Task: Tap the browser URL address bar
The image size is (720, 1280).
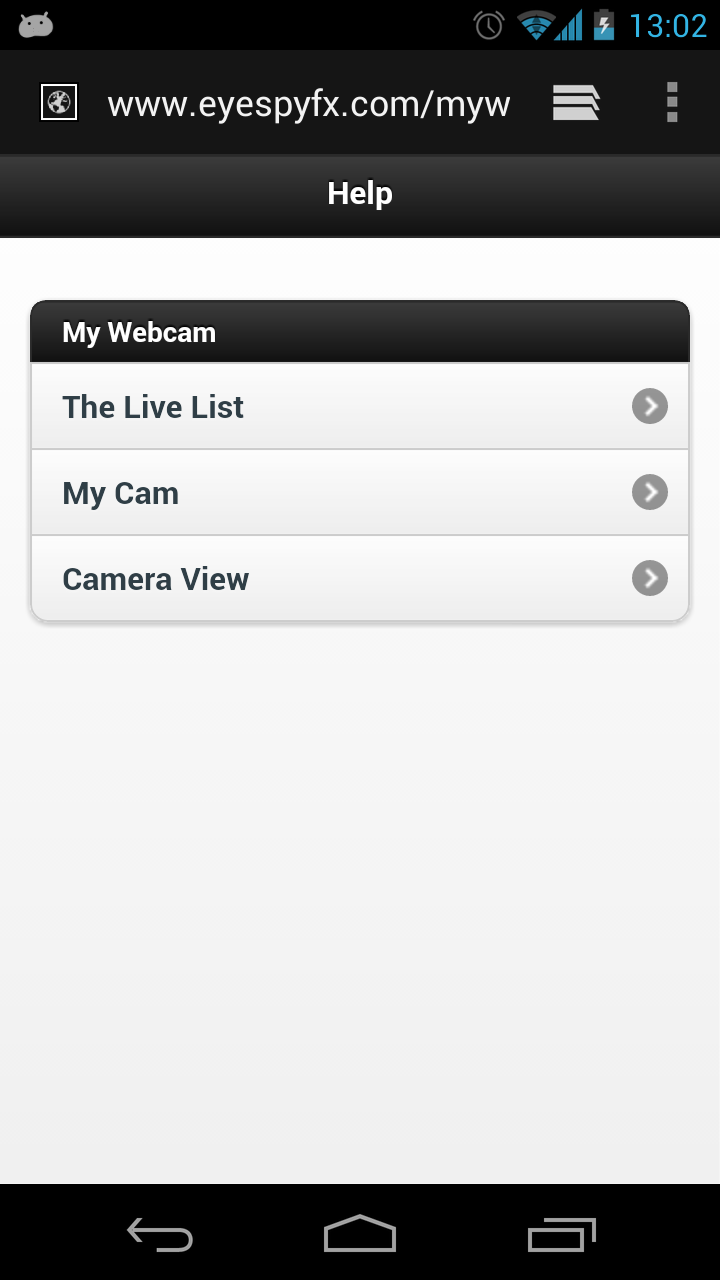Action: pyautogui.click(x=308, y=103)
